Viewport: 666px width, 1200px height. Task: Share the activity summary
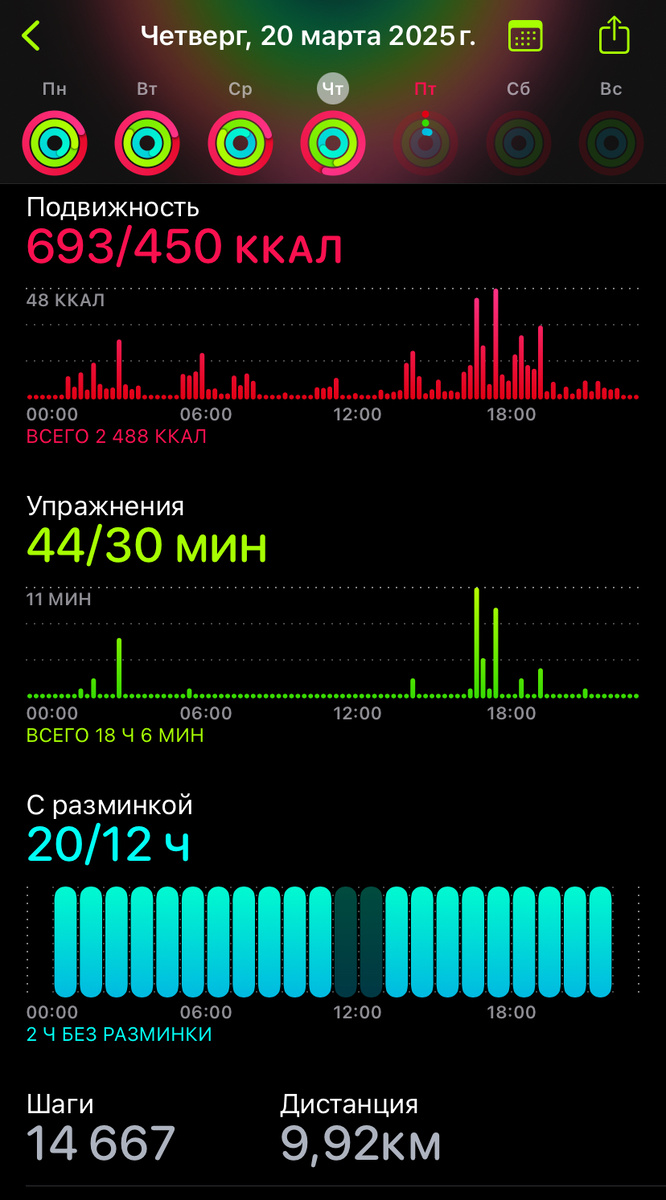614,36
